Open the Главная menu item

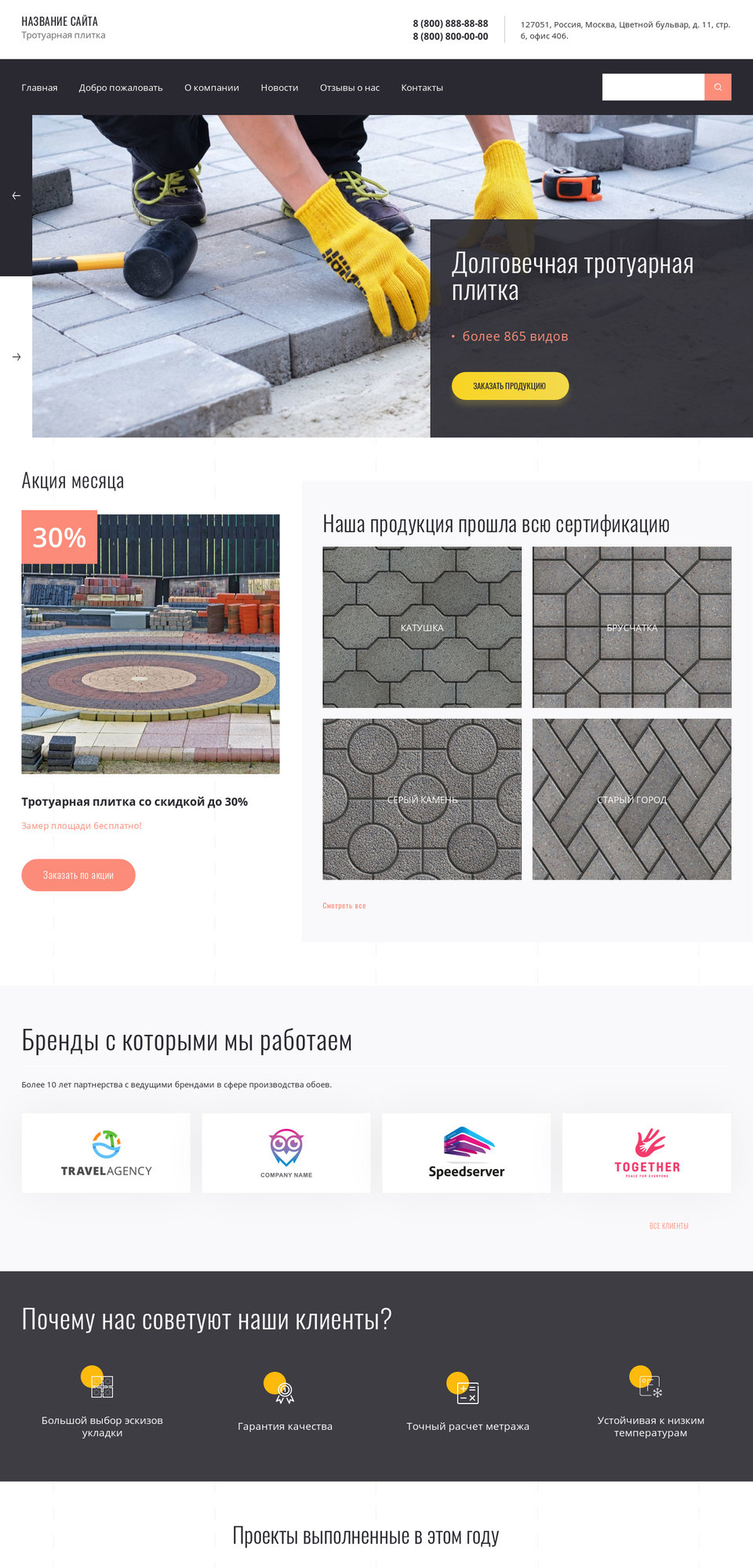point(39,88)
